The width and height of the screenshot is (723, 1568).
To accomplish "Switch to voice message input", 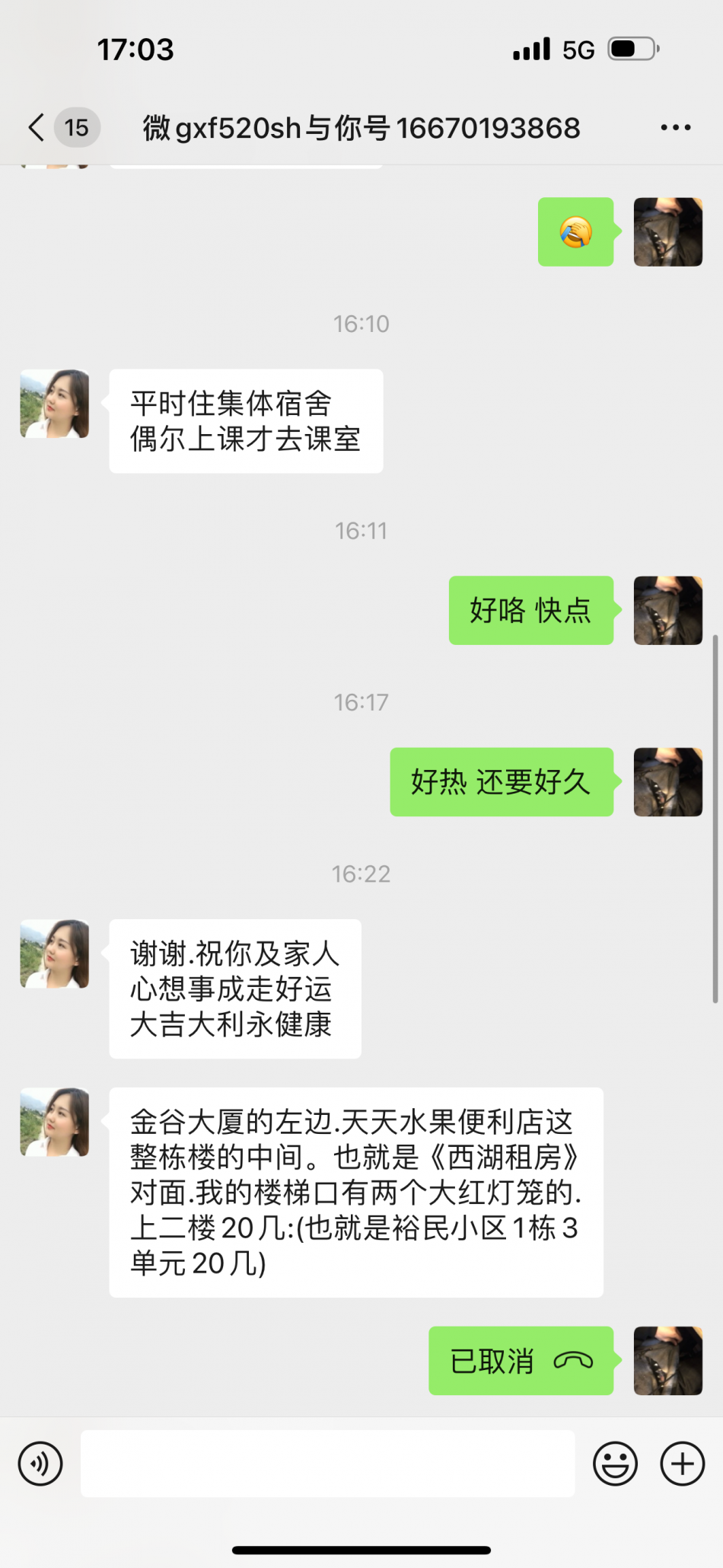I will (40, 1463).
